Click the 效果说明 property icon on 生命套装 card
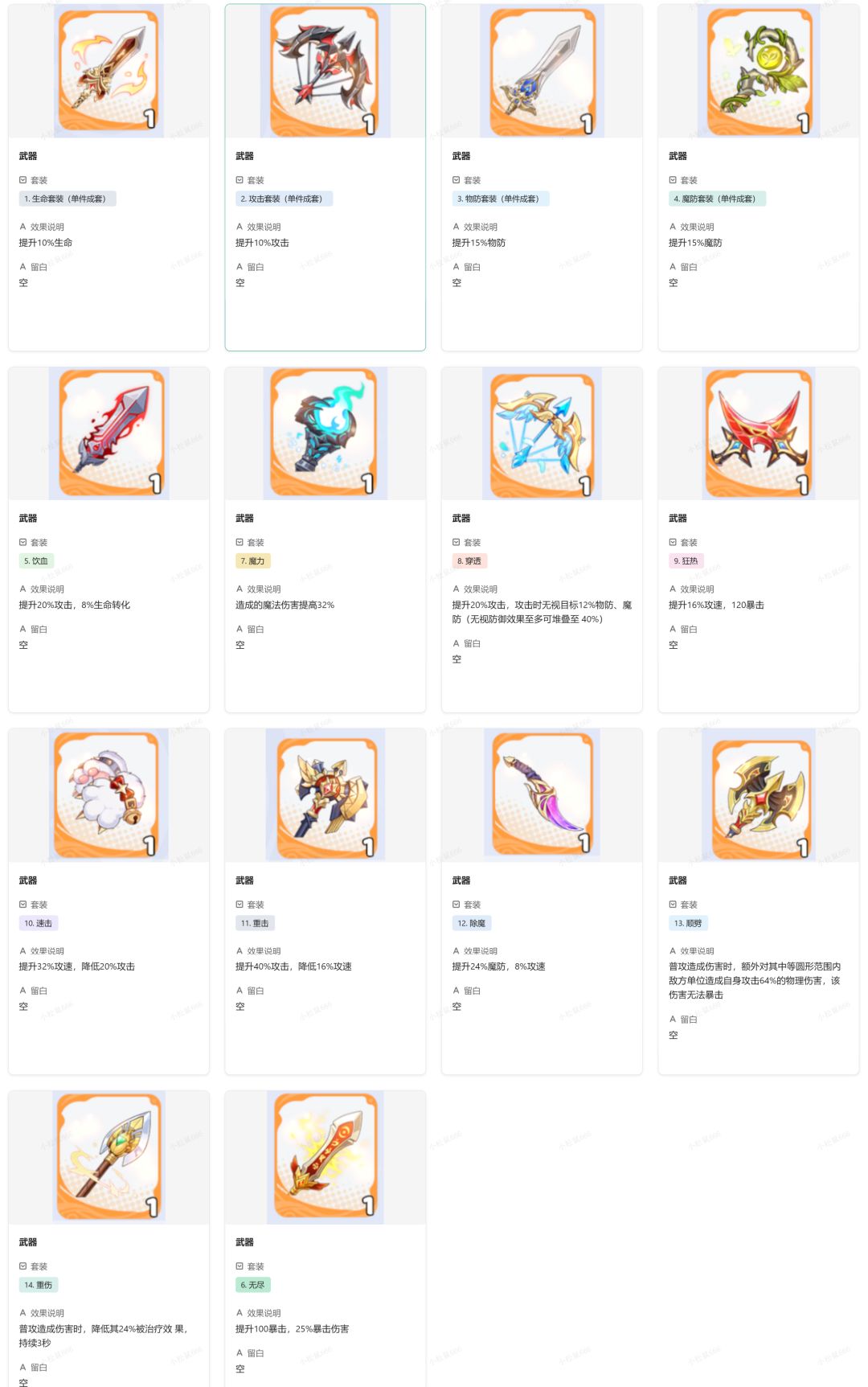The image size is (868, 1387). click(23, 227)
